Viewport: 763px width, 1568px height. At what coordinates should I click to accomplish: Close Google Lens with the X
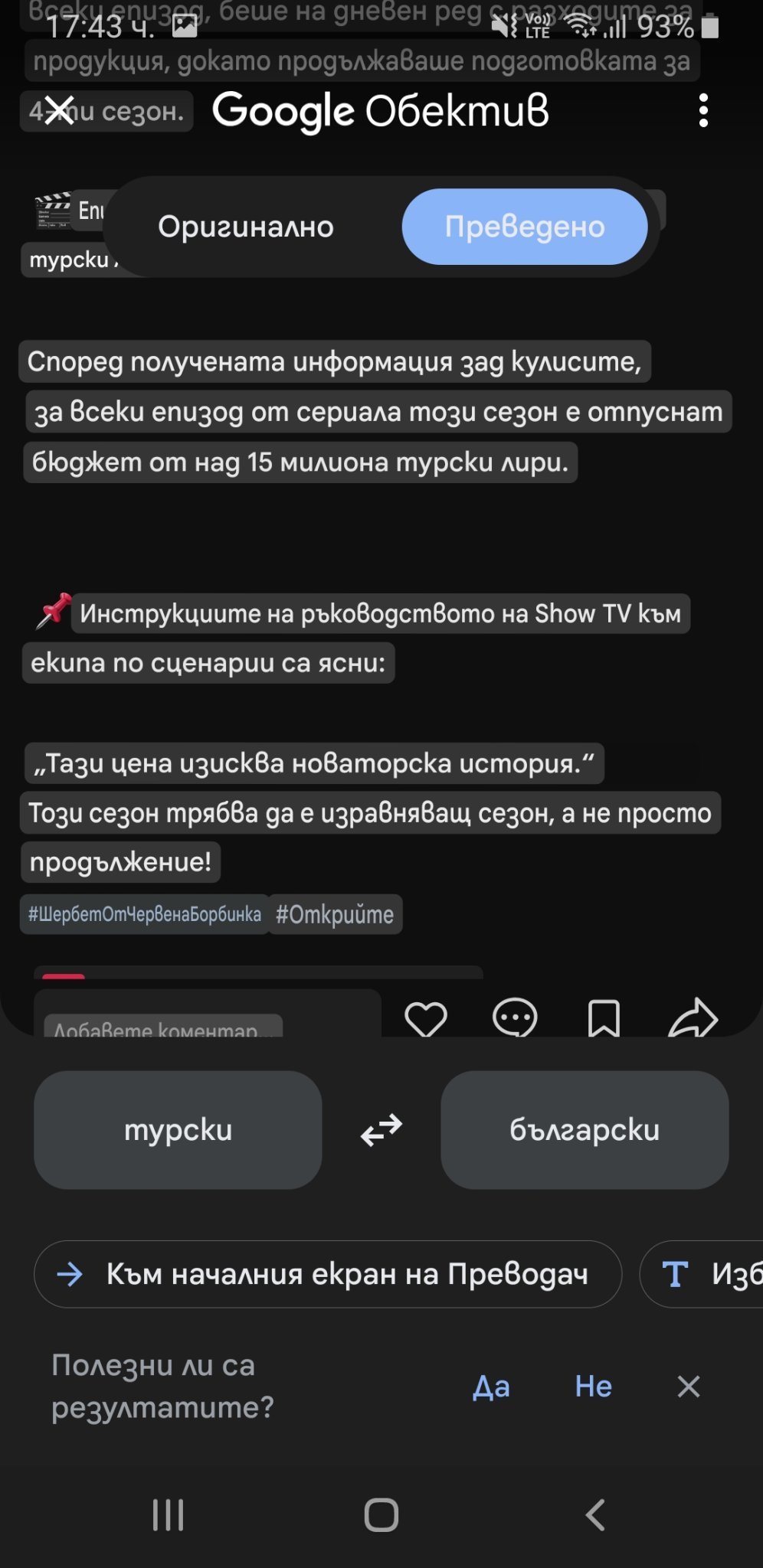59,110
